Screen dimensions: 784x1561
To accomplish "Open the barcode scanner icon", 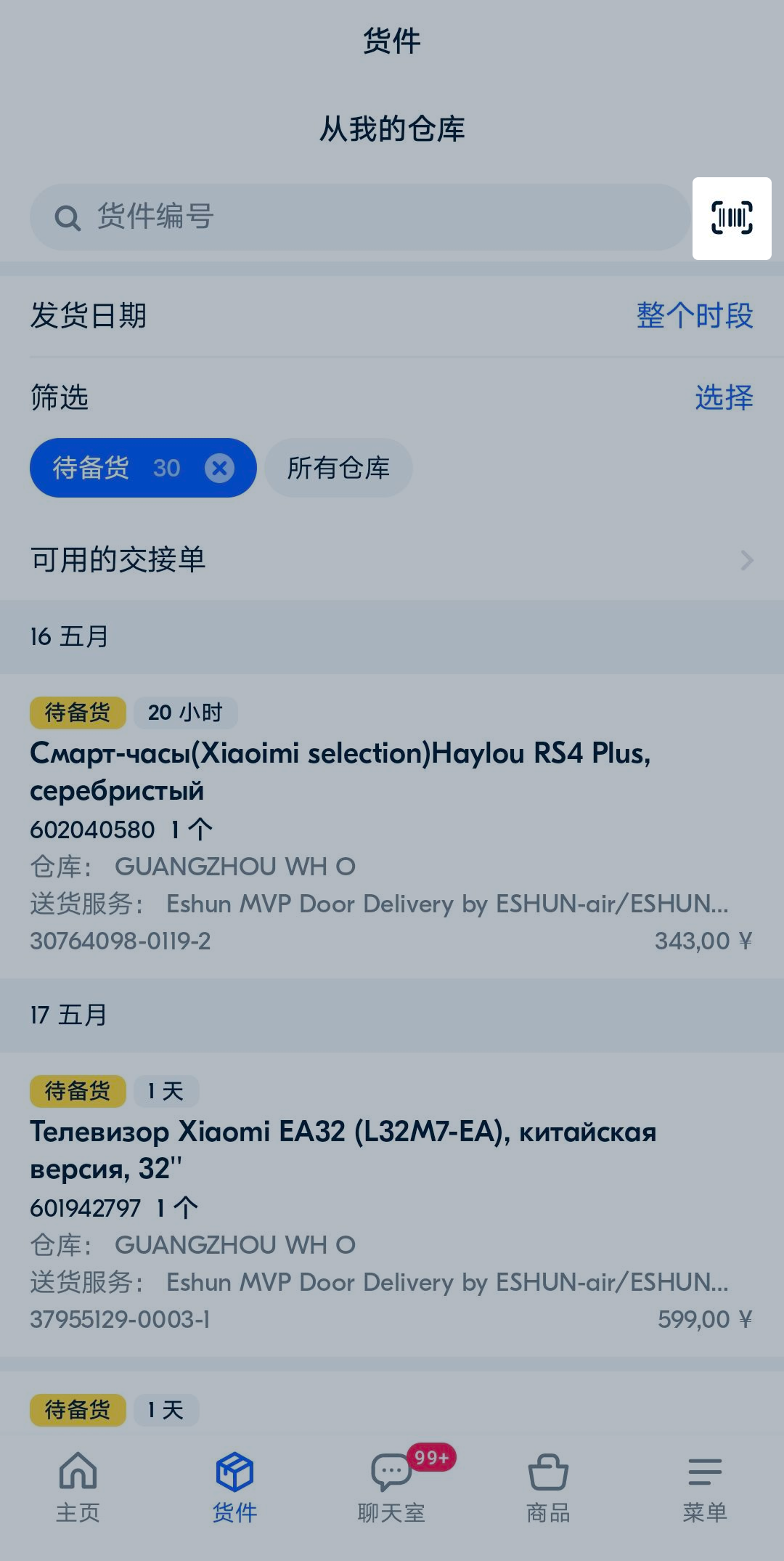I will pos(730,217).
